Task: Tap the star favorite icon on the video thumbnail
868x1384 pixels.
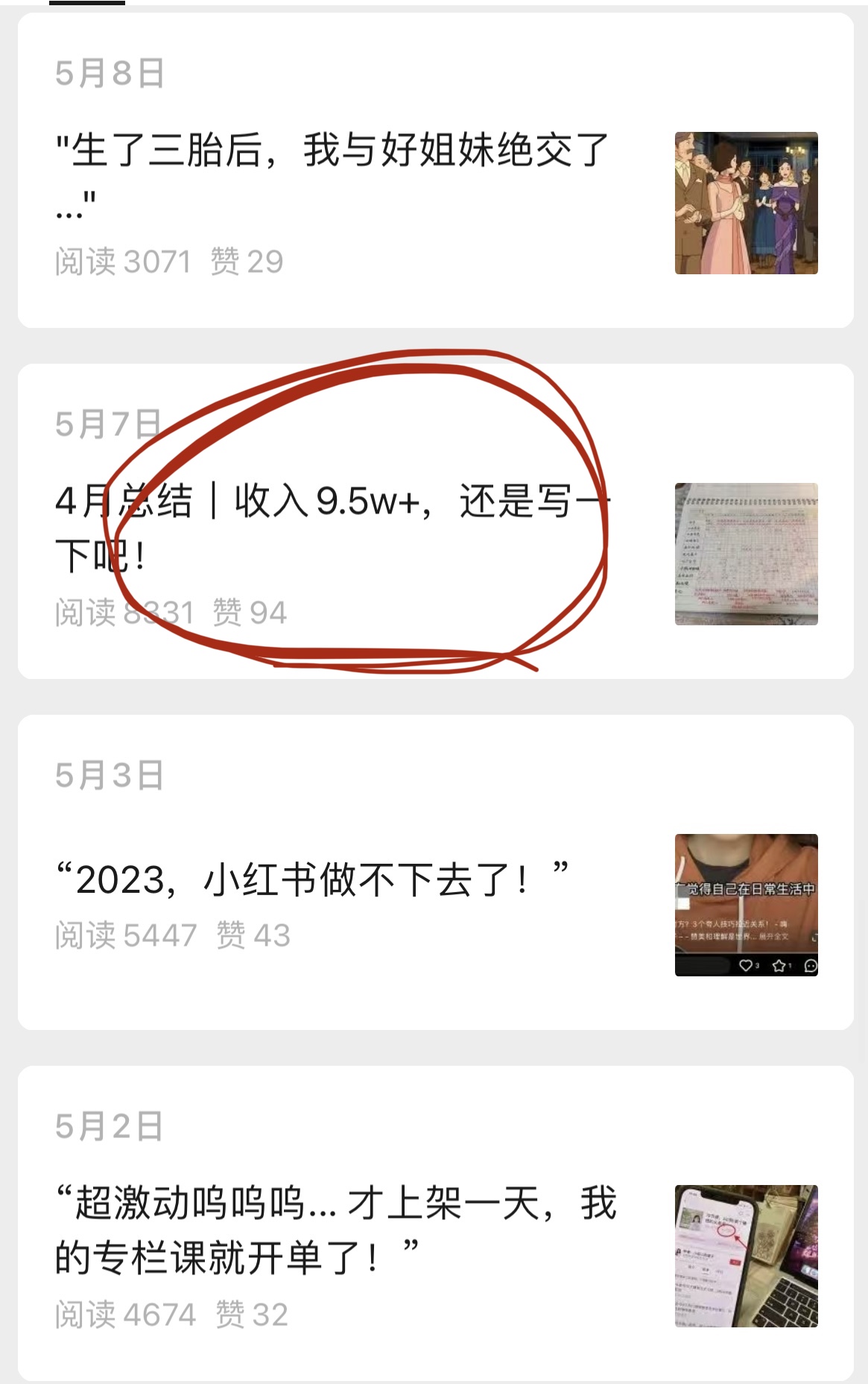Action: (x=778, y=964)
